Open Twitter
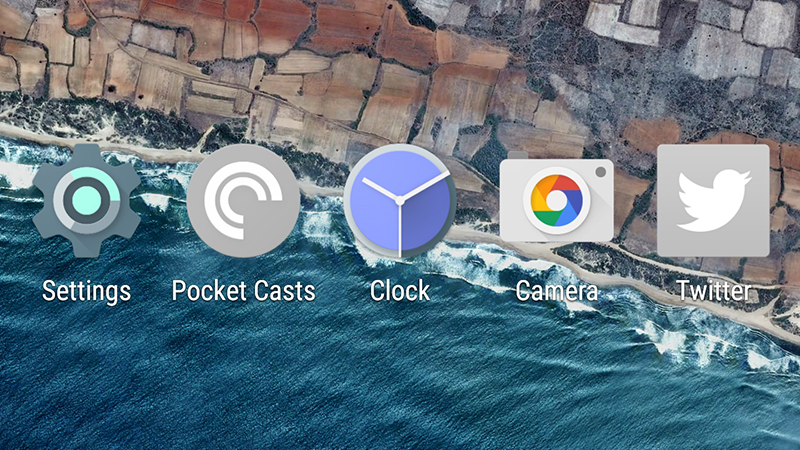The height and width of the screenshot is (450, 800). pos(713,200)
